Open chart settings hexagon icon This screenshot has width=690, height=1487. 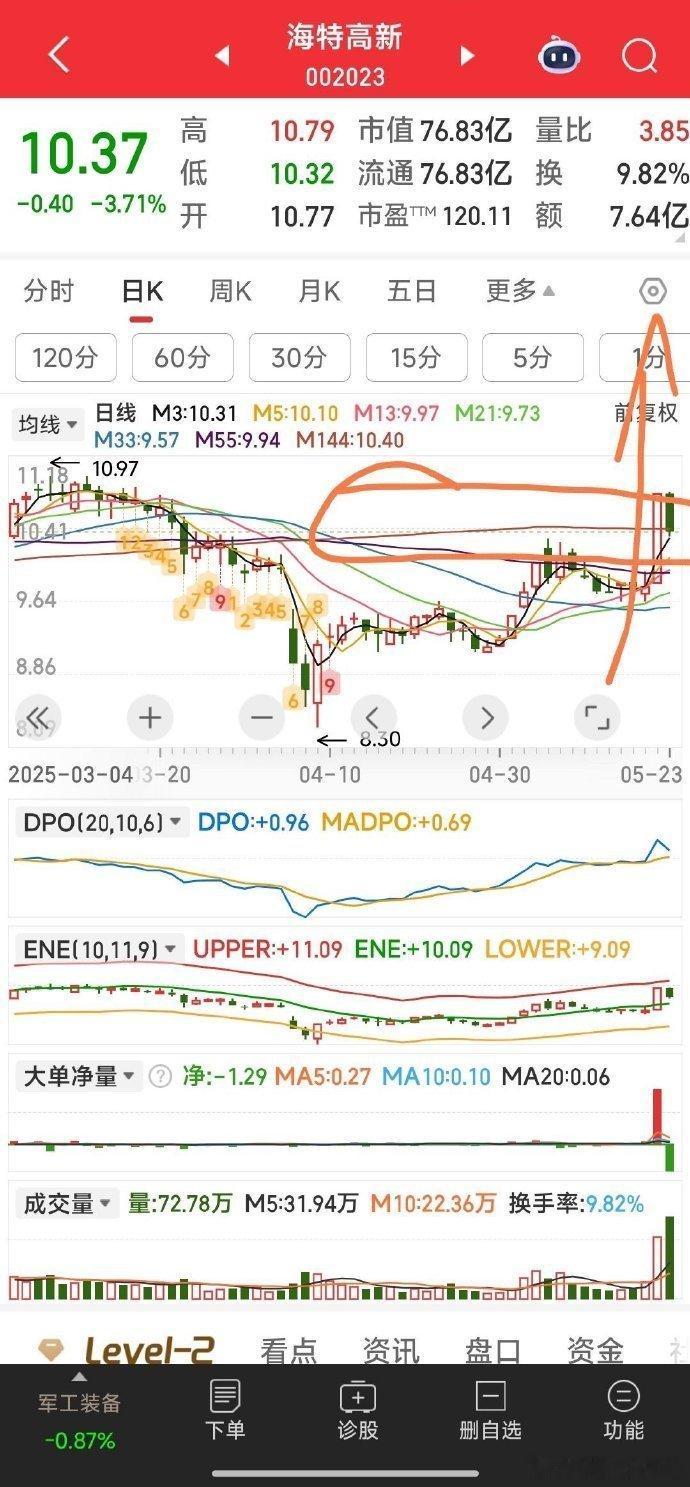tap(652, 292)
